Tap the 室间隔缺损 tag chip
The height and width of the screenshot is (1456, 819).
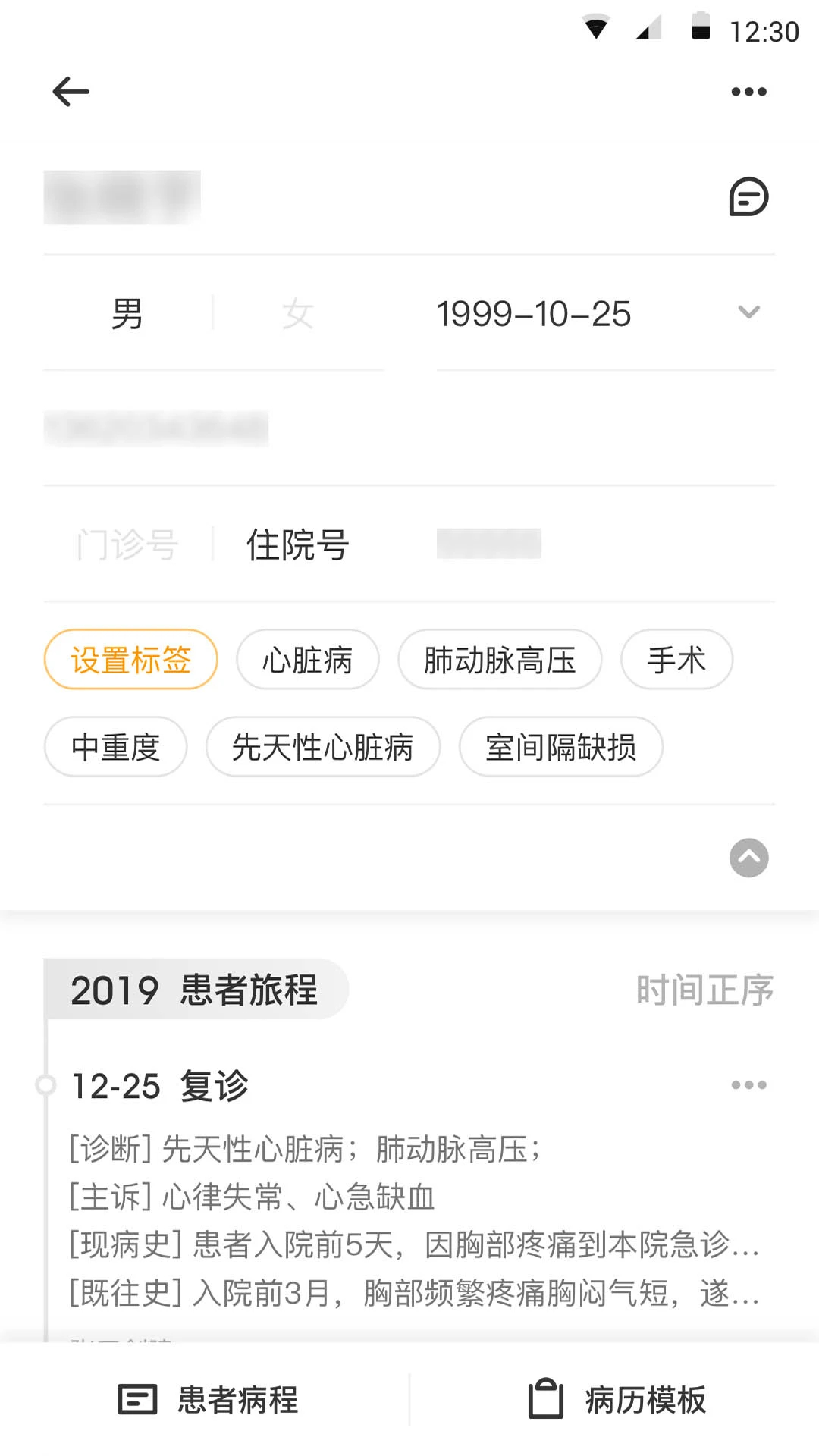pos(560,748)
